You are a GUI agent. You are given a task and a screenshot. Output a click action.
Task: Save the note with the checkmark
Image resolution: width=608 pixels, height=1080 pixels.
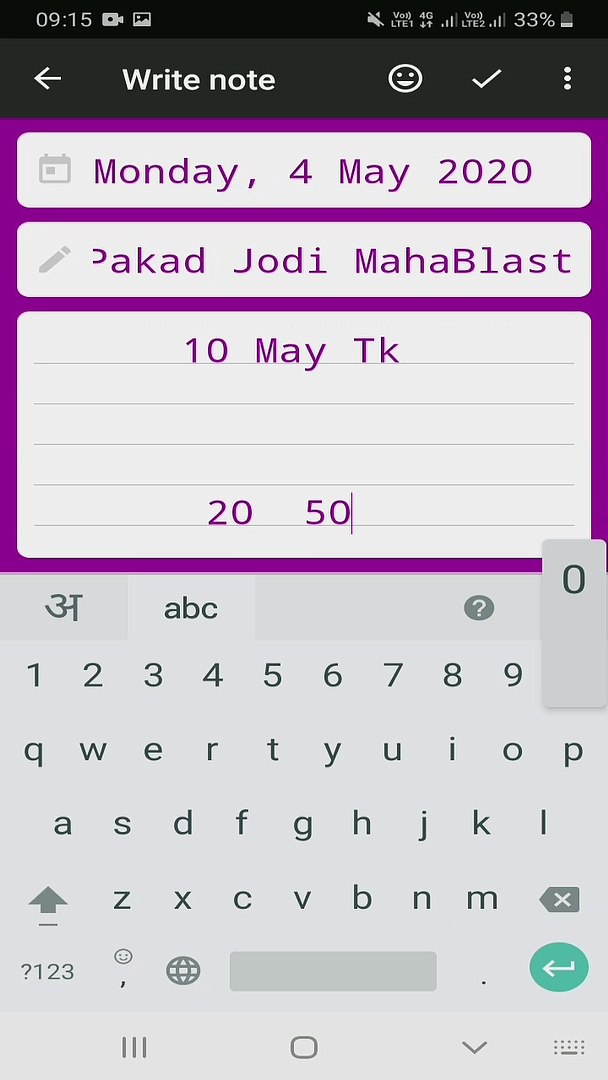tap(487, 79)
